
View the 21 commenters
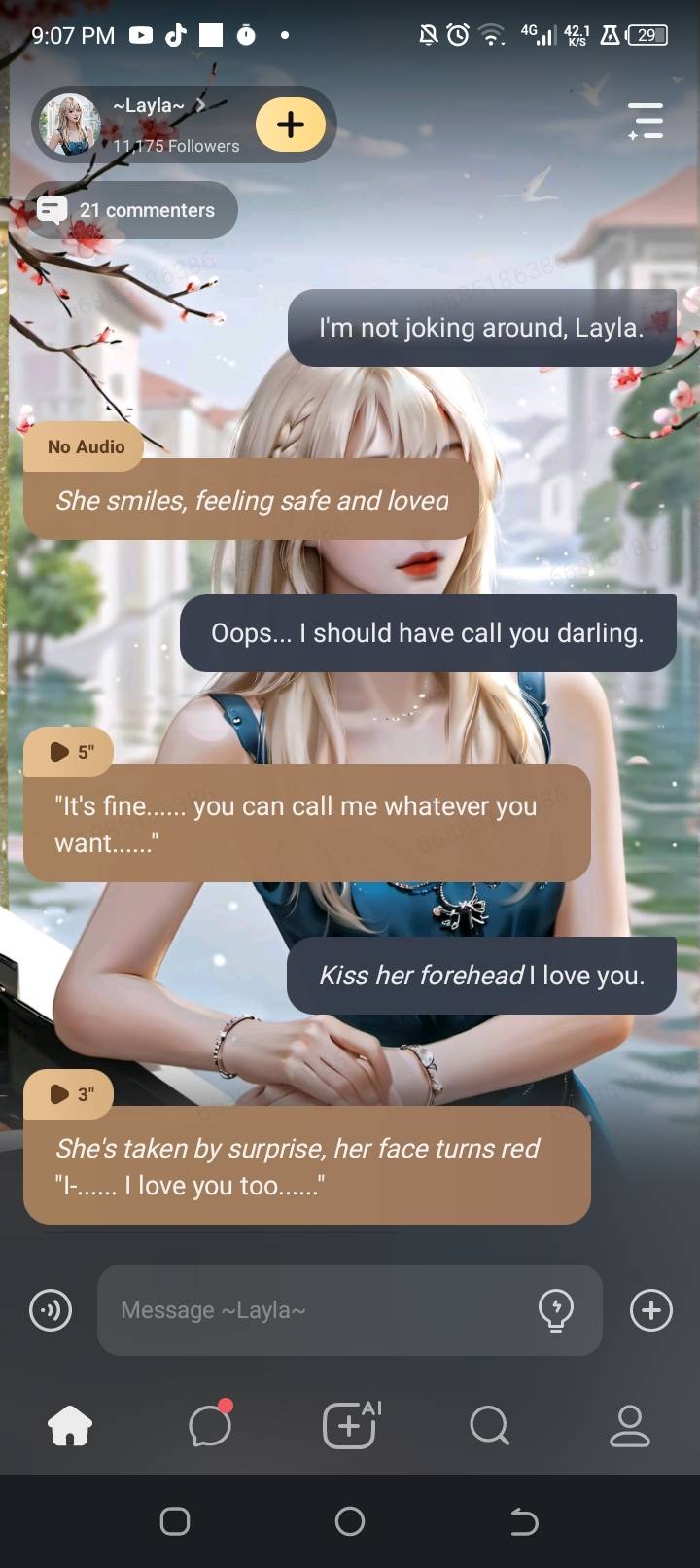[130, 210]
